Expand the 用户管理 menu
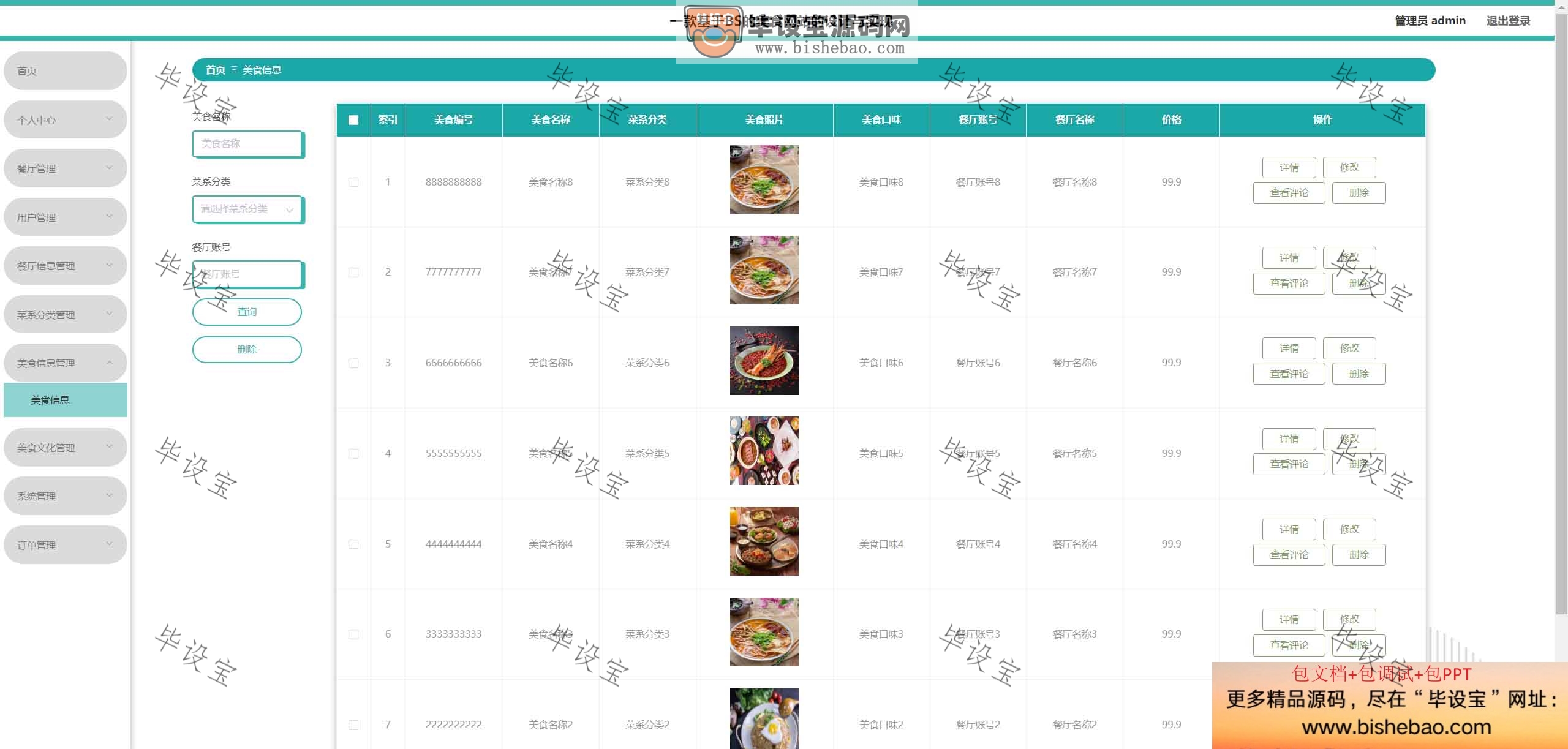 point(65,217)
